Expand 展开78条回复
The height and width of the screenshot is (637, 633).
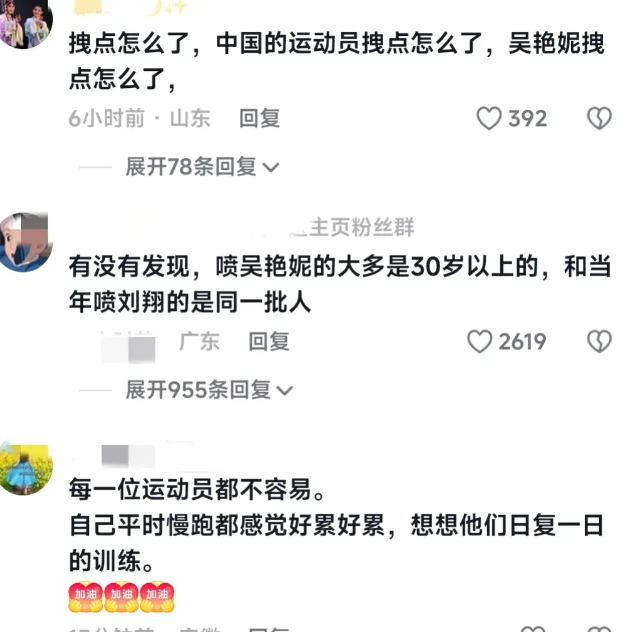[x=201, y=166]
